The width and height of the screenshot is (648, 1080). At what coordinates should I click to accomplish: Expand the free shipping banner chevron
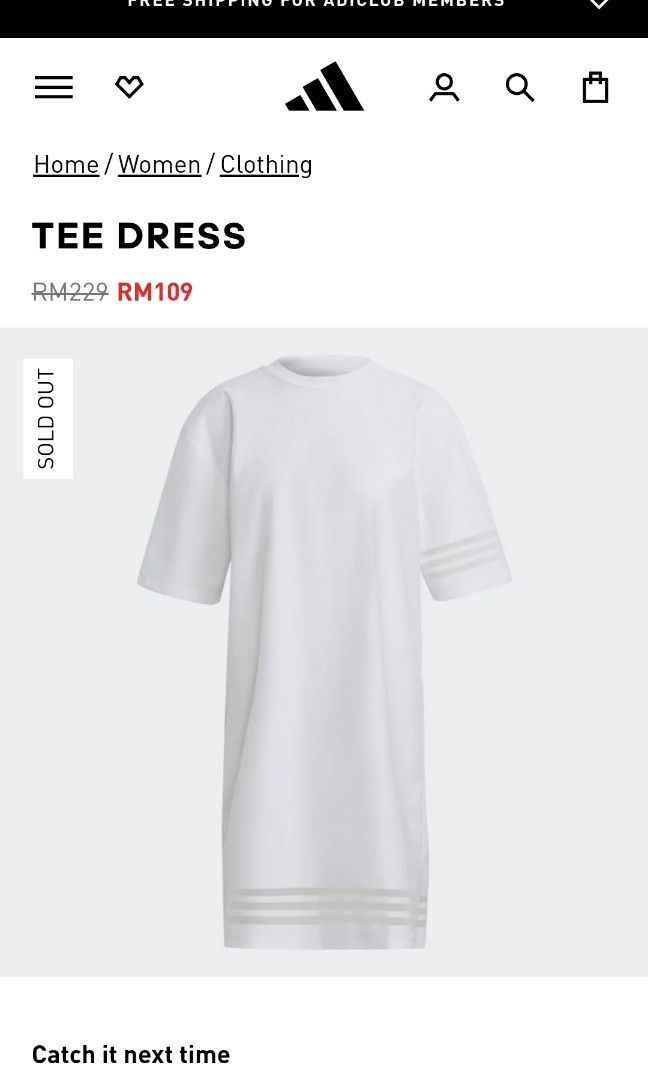point(598,5)
